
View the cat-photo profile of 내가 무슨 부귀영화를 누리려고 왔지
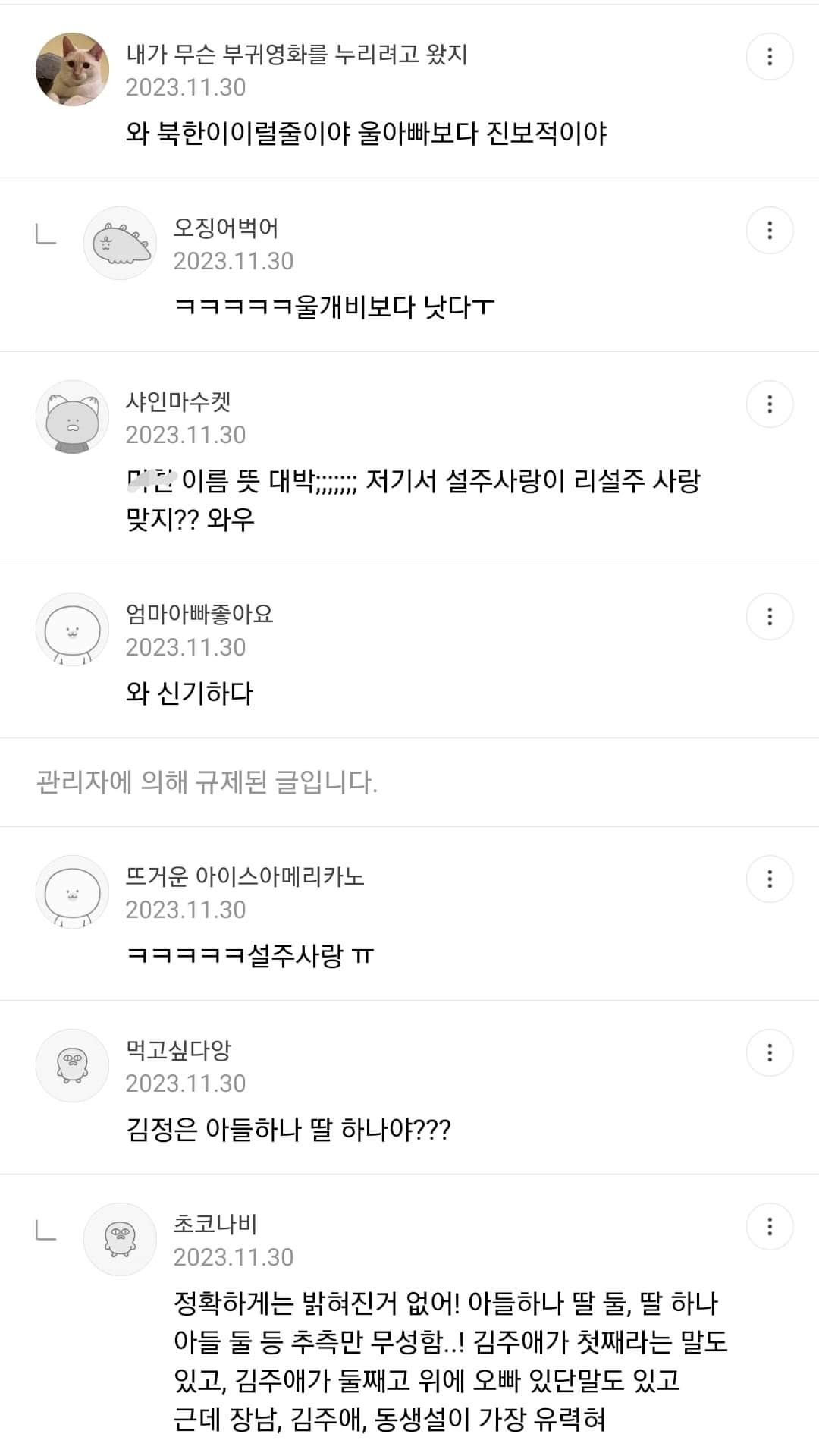click(x=73, y=69)
